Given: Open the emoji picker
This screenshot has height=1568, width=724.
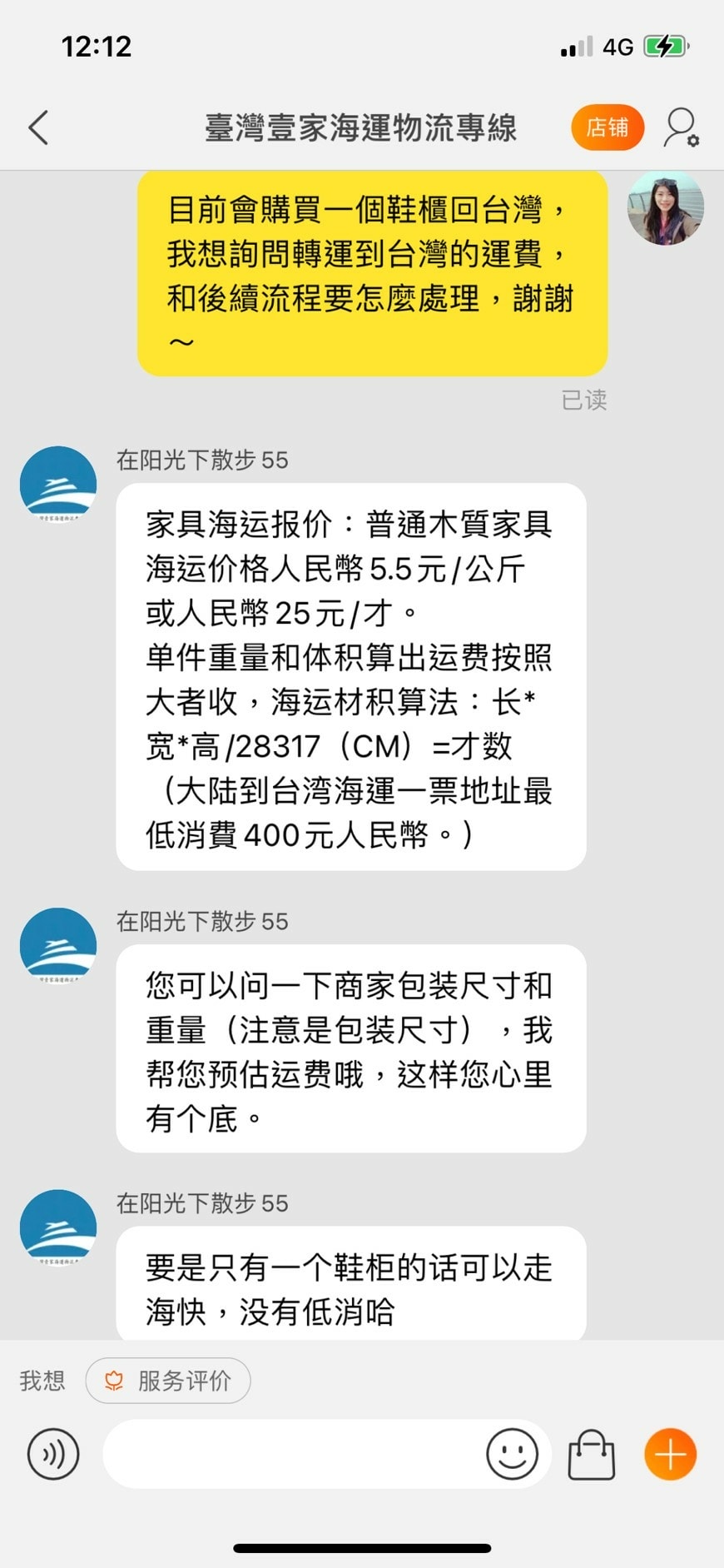Looking at the screenshot, I should tap(512, 1453).
